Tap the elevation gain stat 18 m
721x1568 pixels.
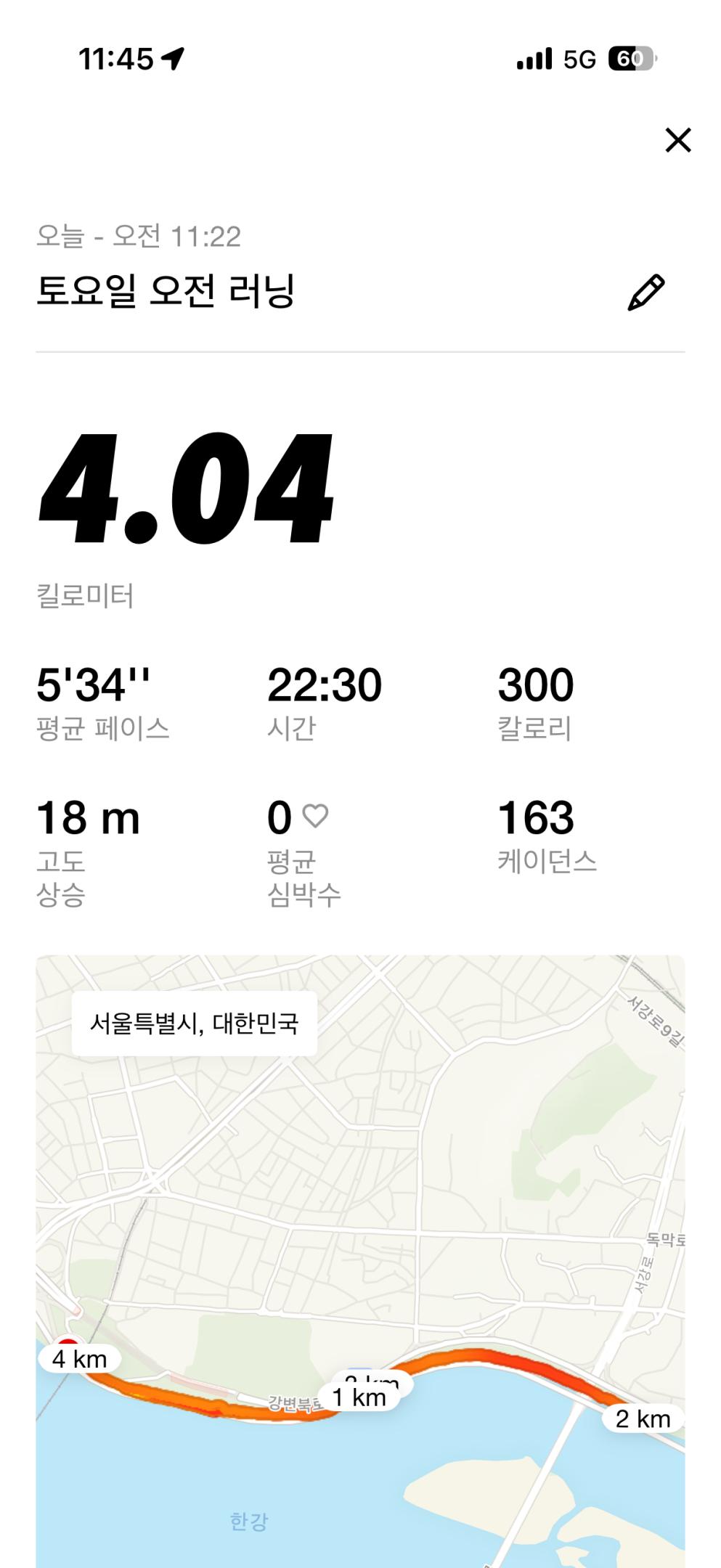click(x=88, y=815)
